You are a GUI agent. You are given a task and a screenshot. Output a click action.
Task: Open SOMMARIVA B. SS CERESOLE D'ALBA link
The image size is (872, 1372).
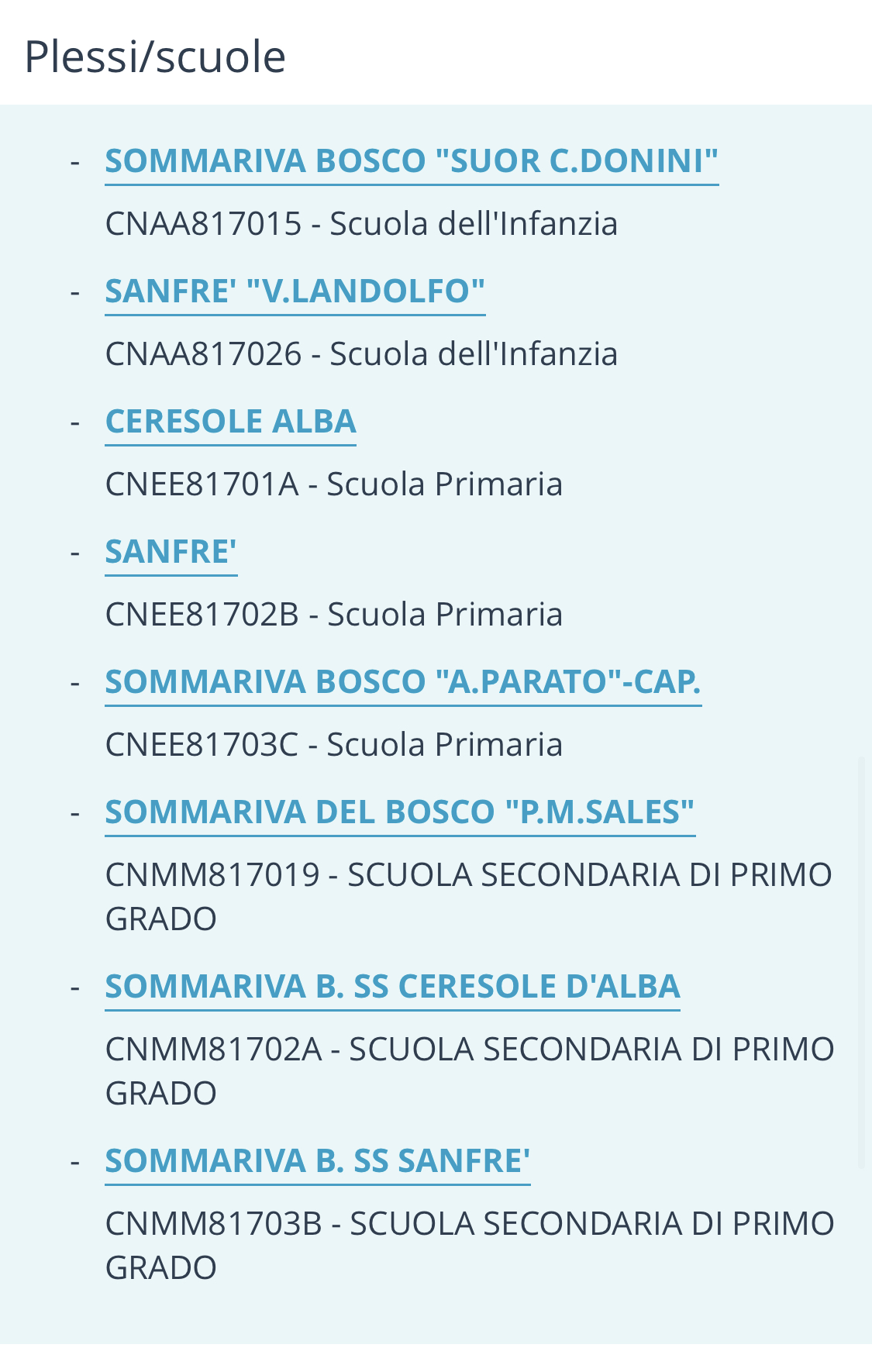click(392, 987)
